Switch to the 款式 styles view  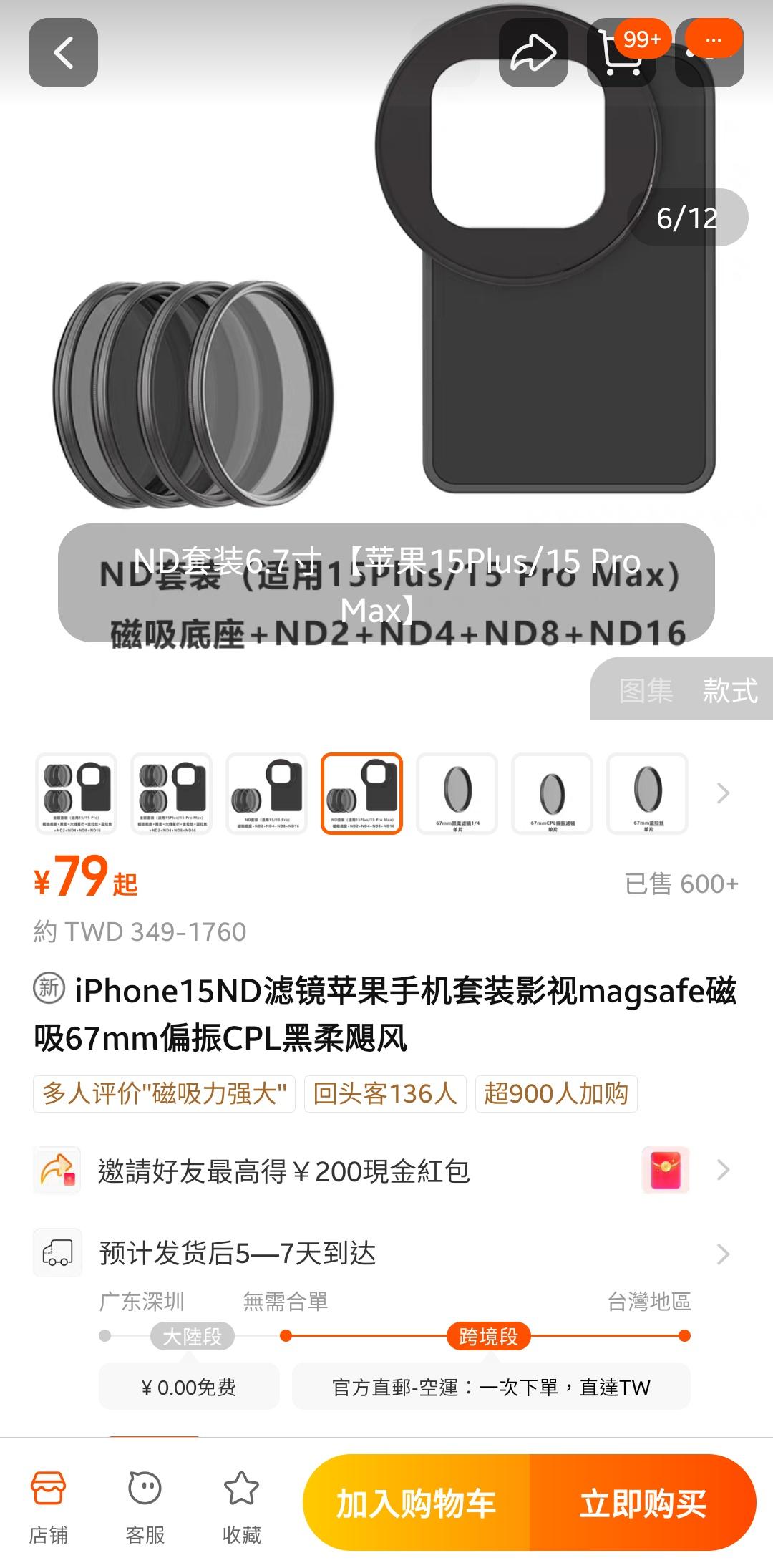coord(729,691)
